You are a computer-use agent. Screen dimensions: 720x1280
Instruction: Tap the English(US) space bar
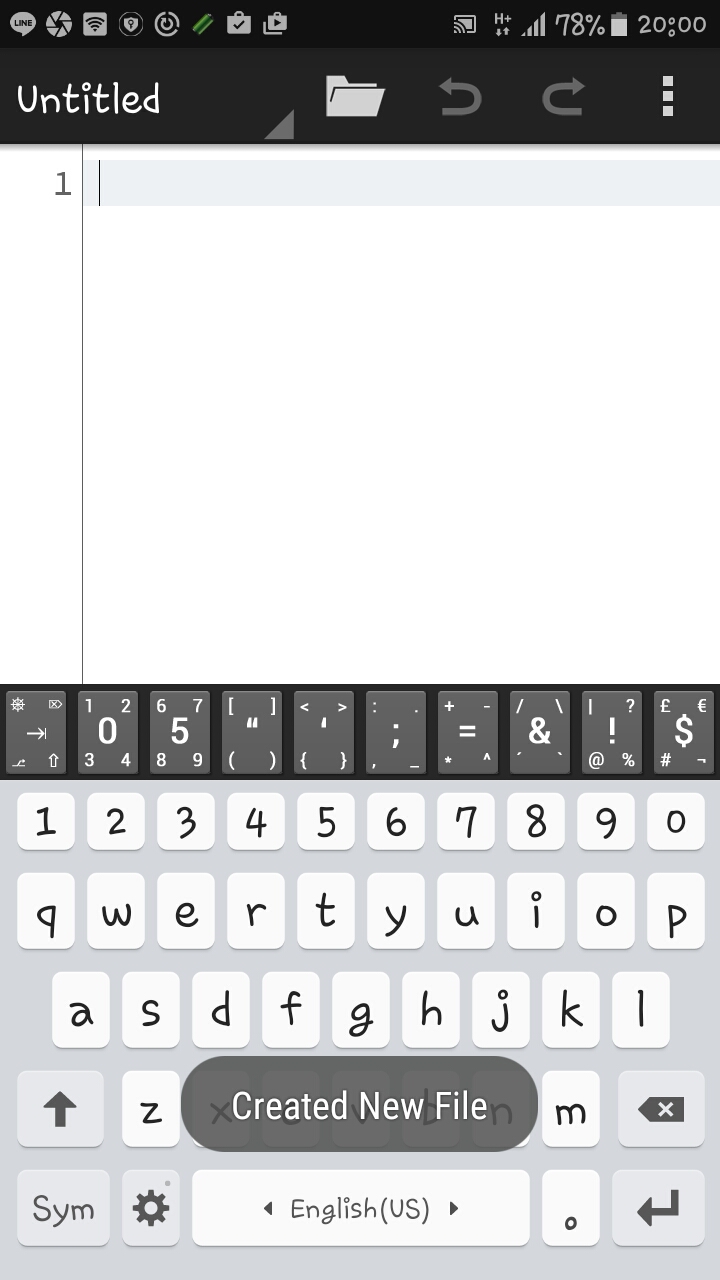pos(360,1208)
